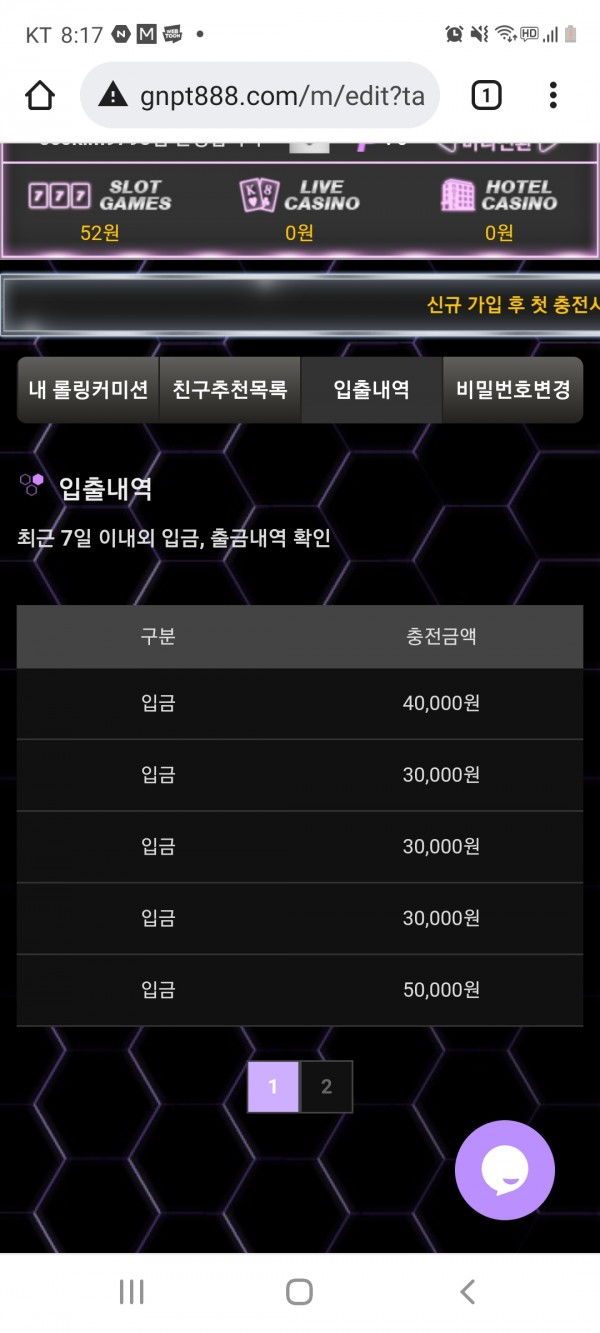The image size is (600, 1333).
Task: Open the browser tab switcher
Action: pos(485,96)
